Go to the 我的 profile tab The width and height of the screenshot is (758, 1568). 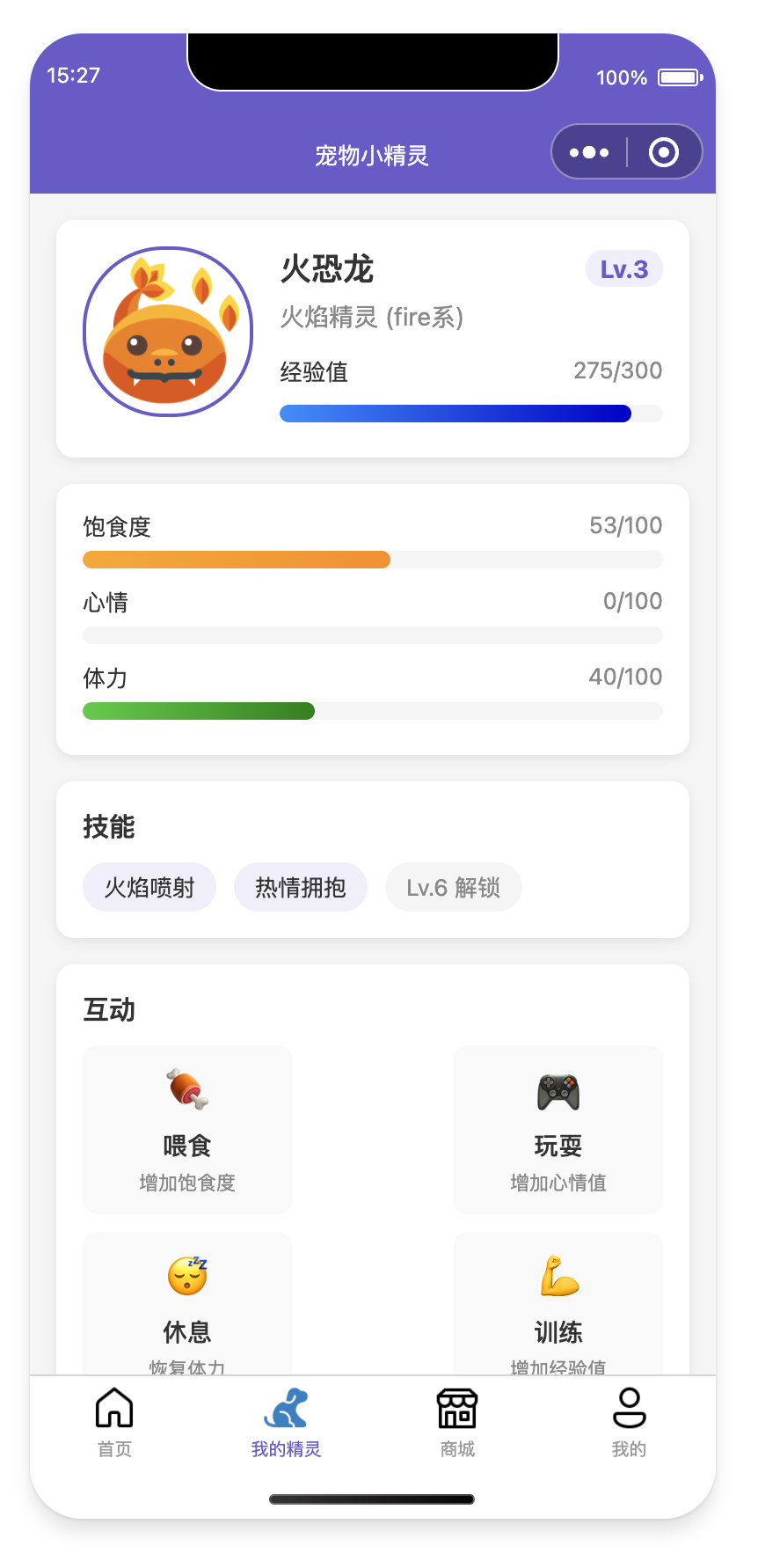(x=629, y=1423)
